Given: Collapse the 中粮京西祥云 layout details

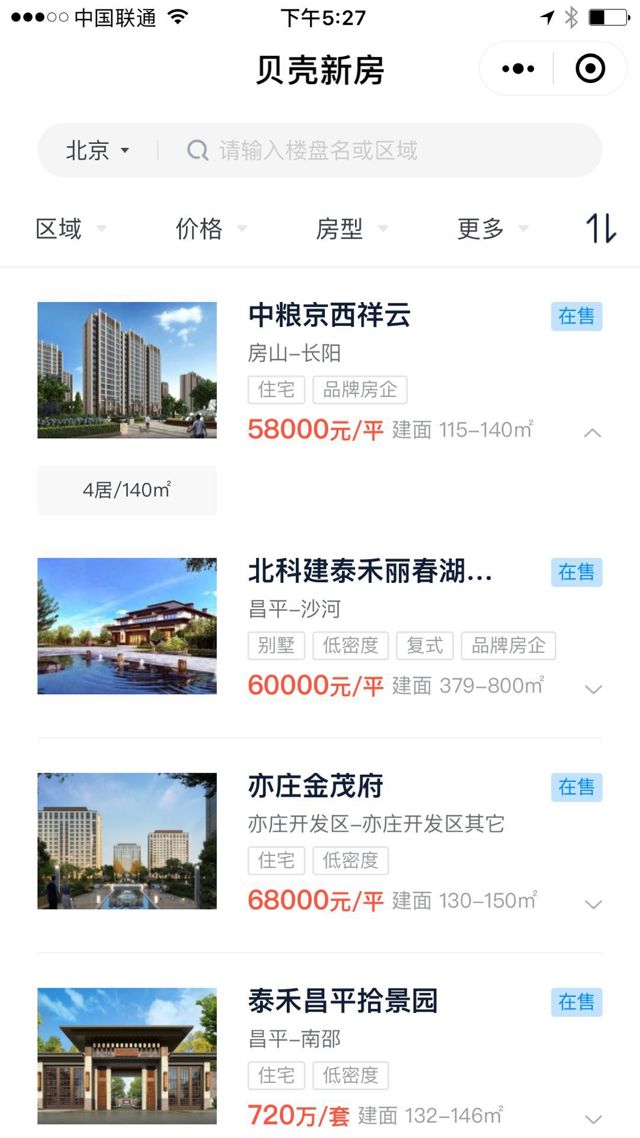Looking at the screenshot, I should [593, 433].
